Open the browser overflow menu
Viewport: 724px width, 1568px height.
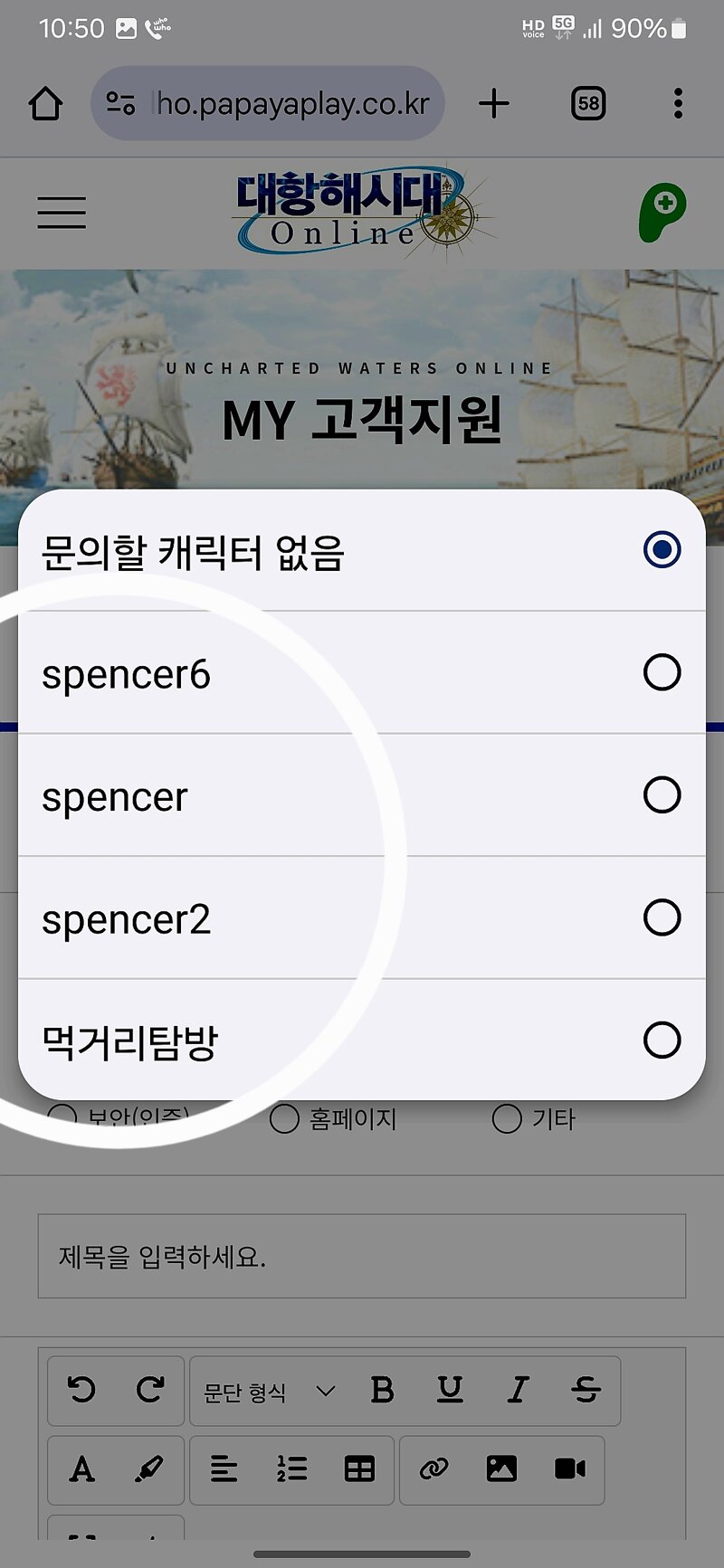point(678,103)
